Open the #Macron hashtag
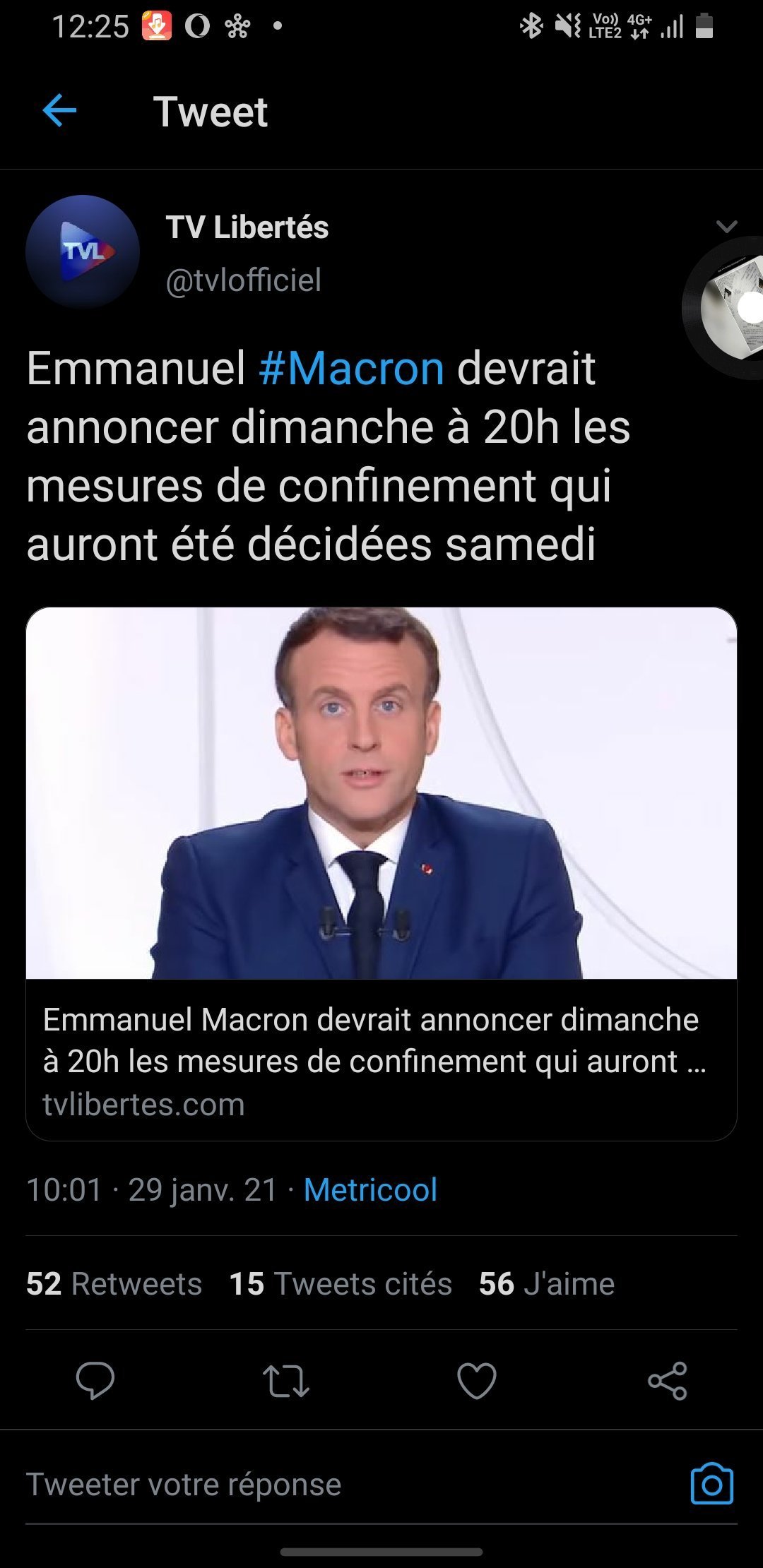Image resolution: width=763 pixels, height=1568 pixels. 352,369
